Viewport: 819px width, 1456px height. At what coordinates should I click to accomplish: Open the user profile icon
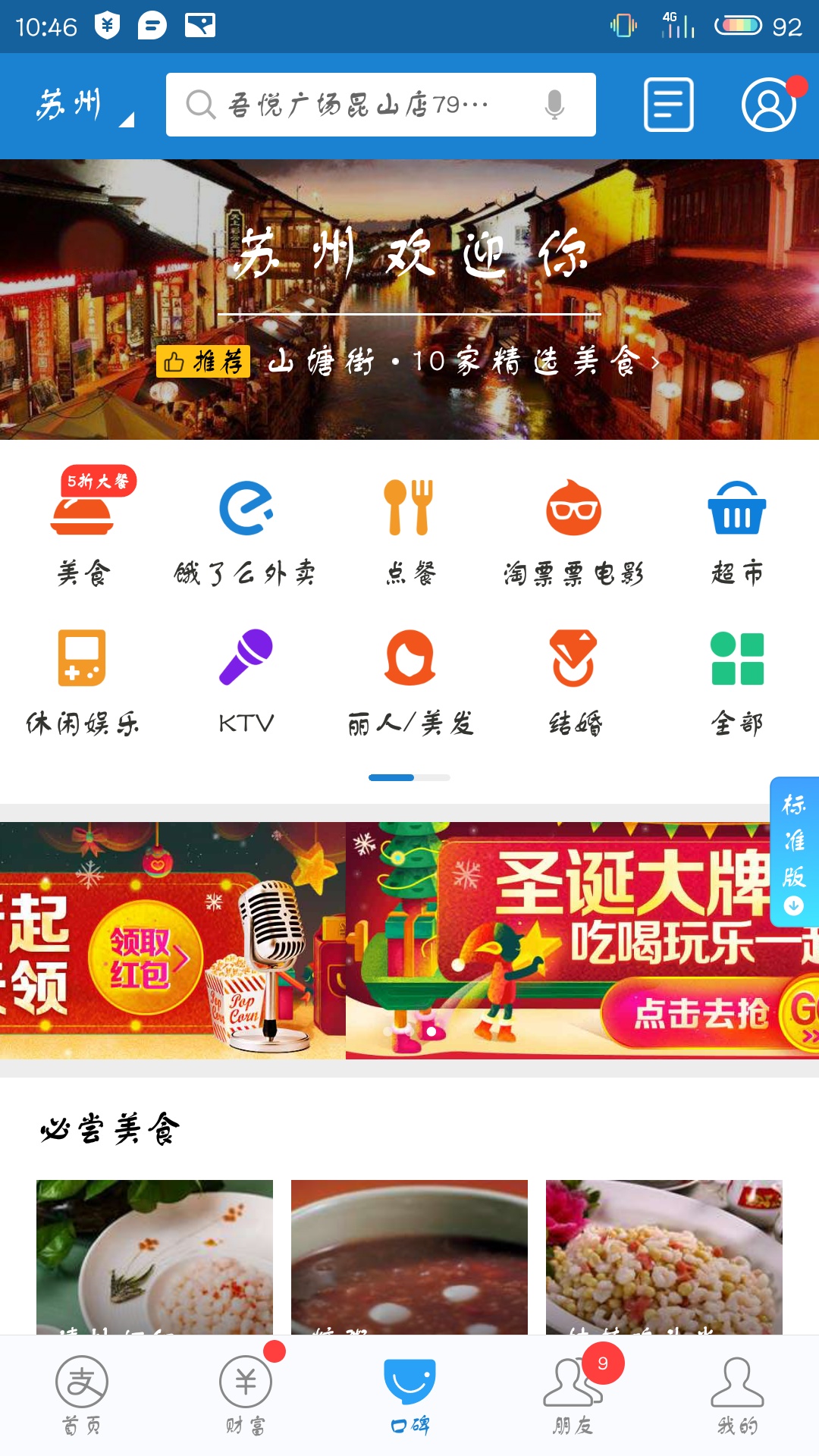[768, 105]
